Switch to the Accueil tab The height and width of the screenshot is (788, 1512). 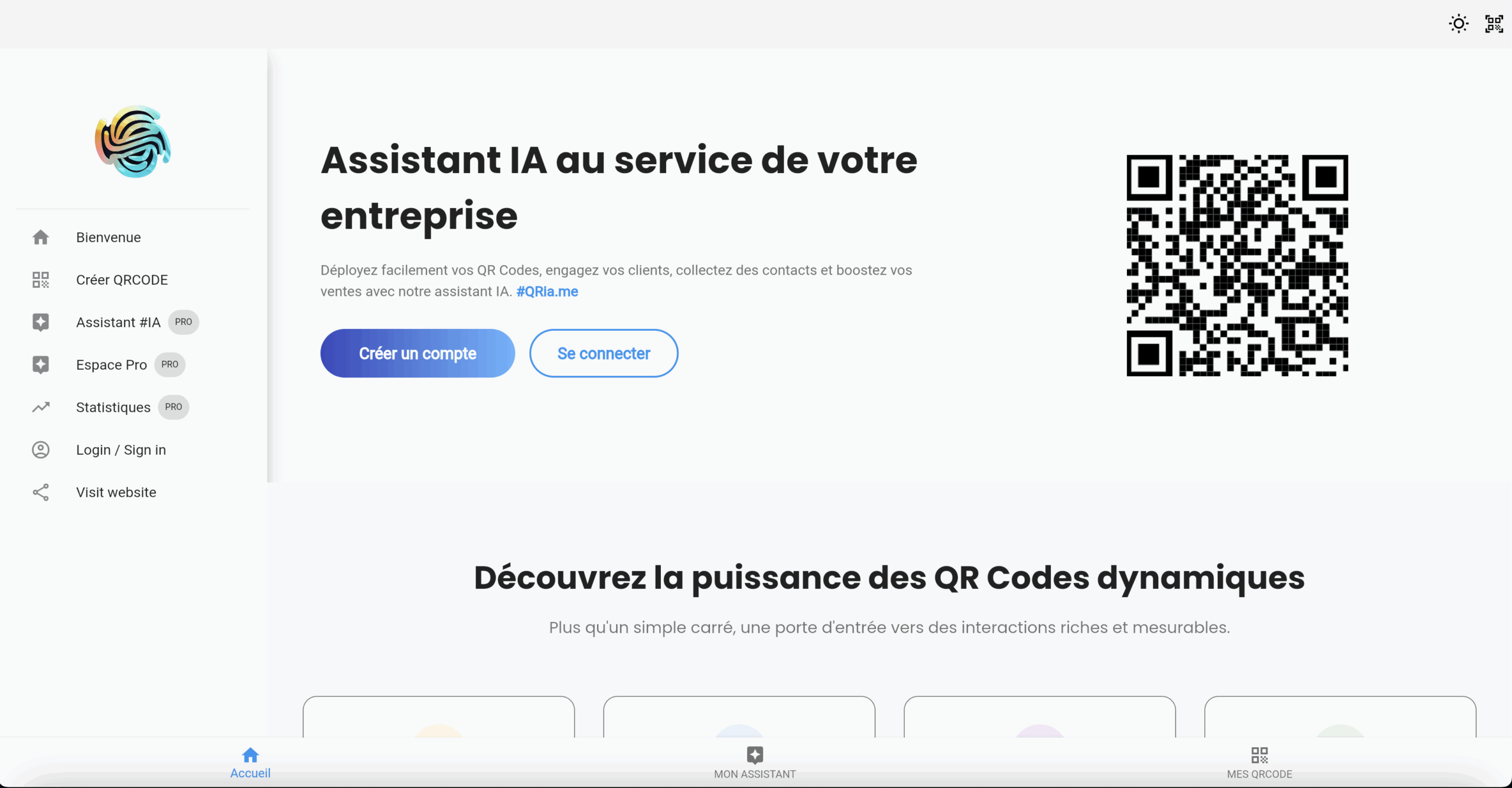pyautogui.click(x=250, y=763)
